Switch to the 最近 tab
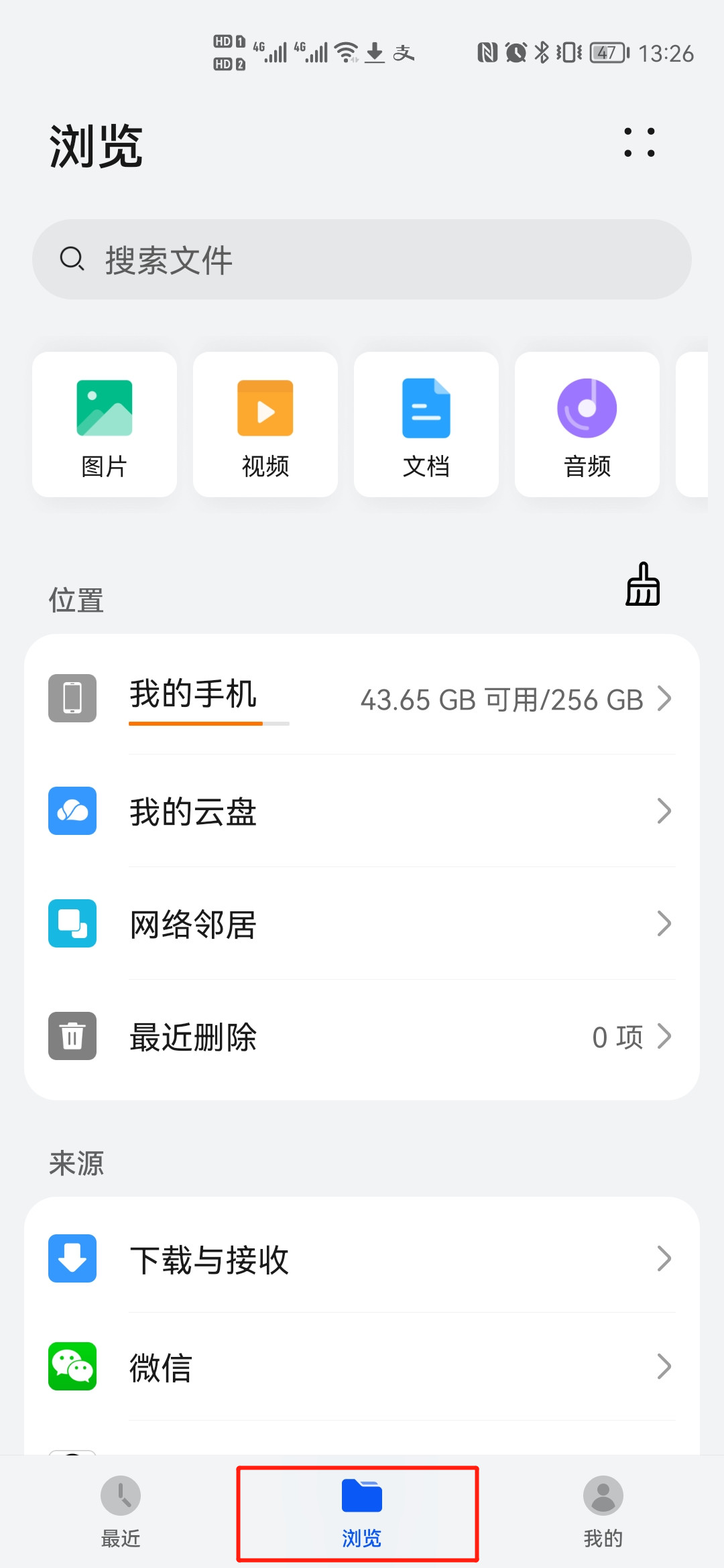This screenshot has width=724, height=1568. click(x=121, y=1512)
